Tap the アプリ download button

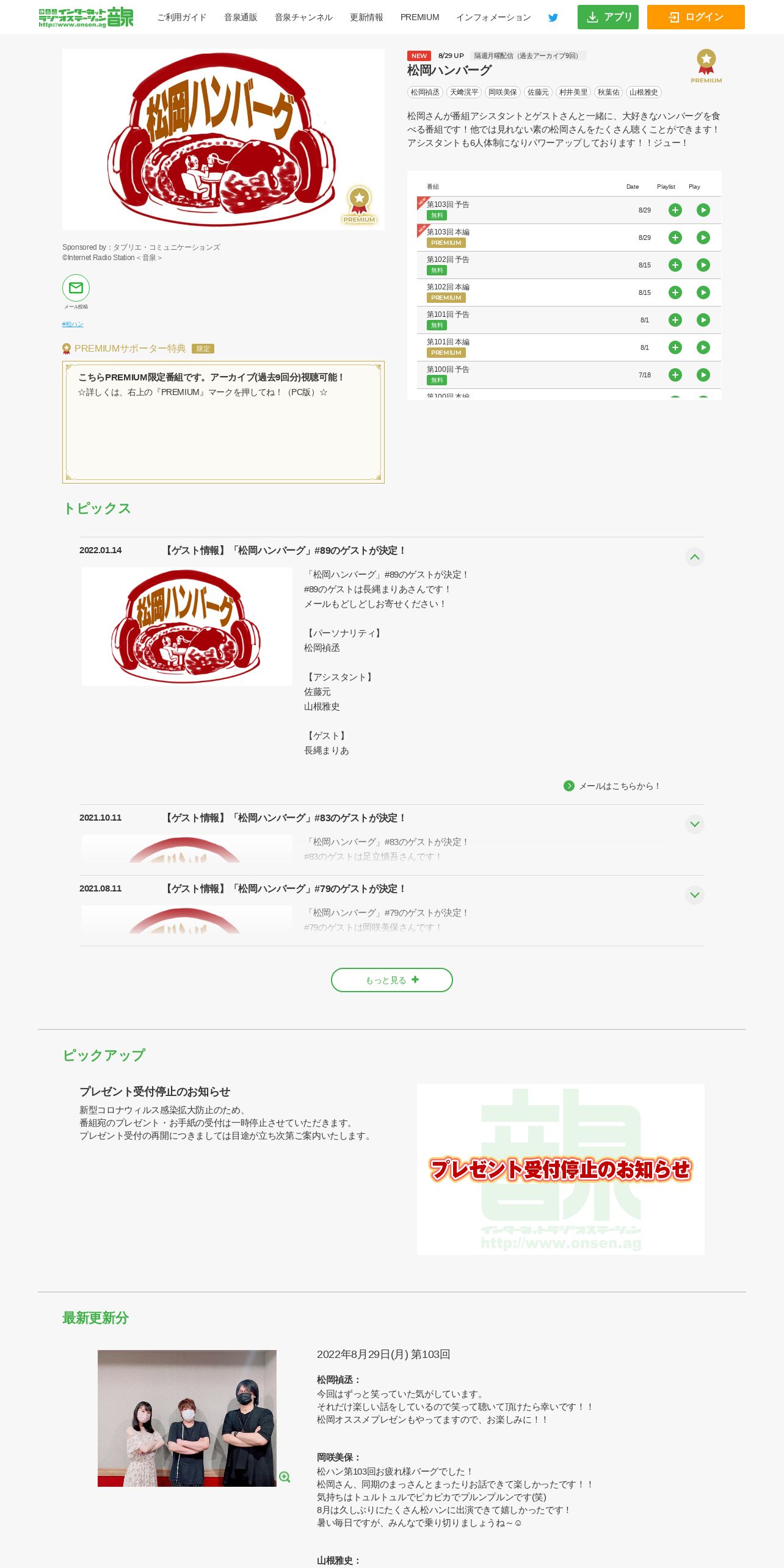(608, 17)
